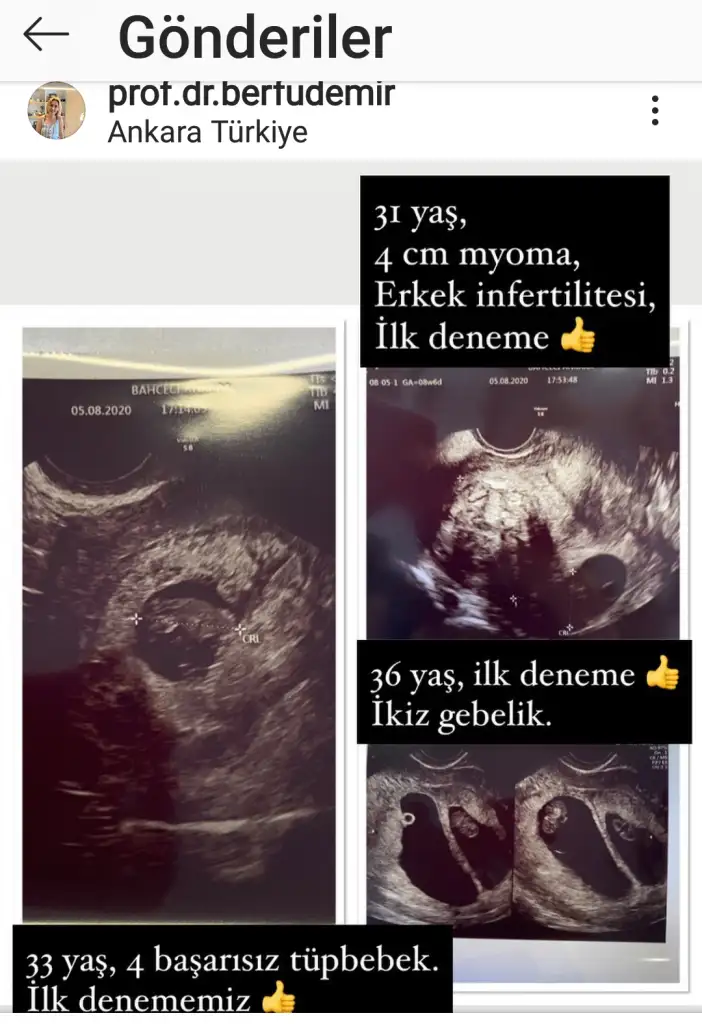Viewport: 702px width, 1024px height.
Task: Open the prof.dr.berfudemir username link
Action: click(251, 95)
